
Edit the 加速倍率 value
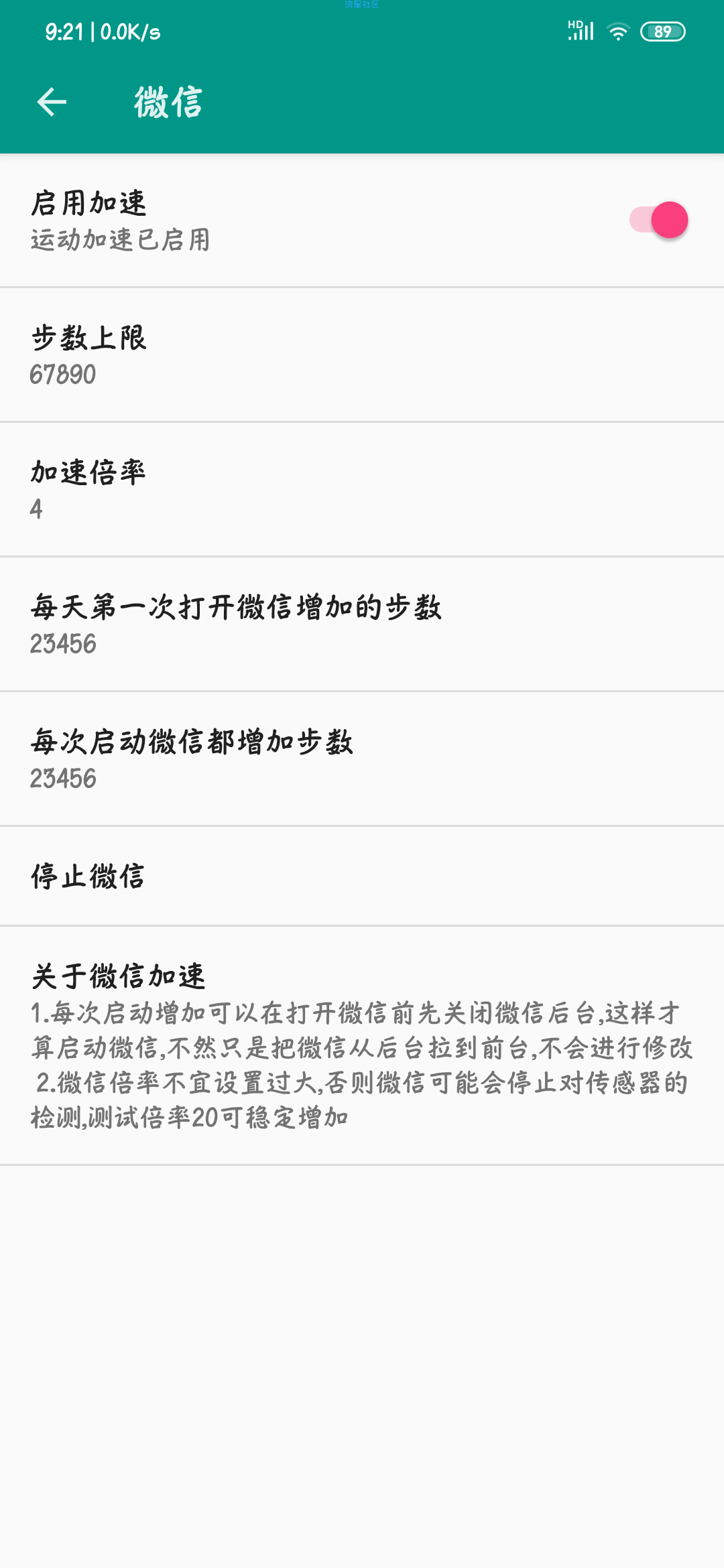point(362,489)
